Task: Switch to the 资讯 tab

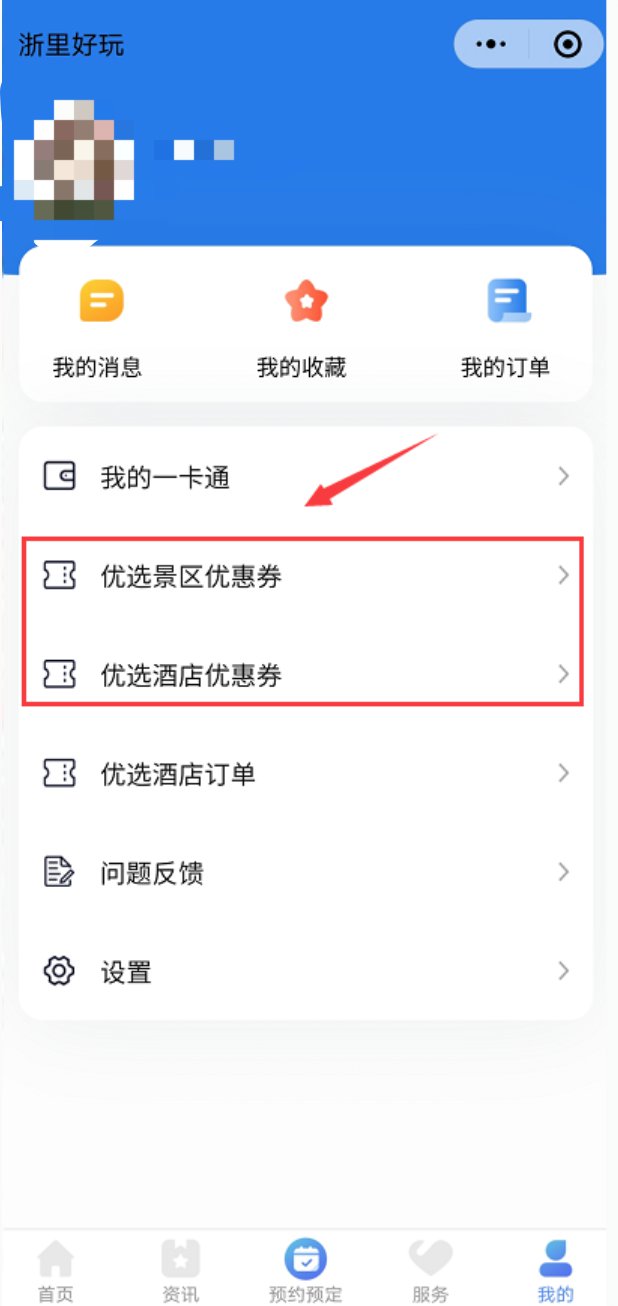Action: coord(180,1270)
